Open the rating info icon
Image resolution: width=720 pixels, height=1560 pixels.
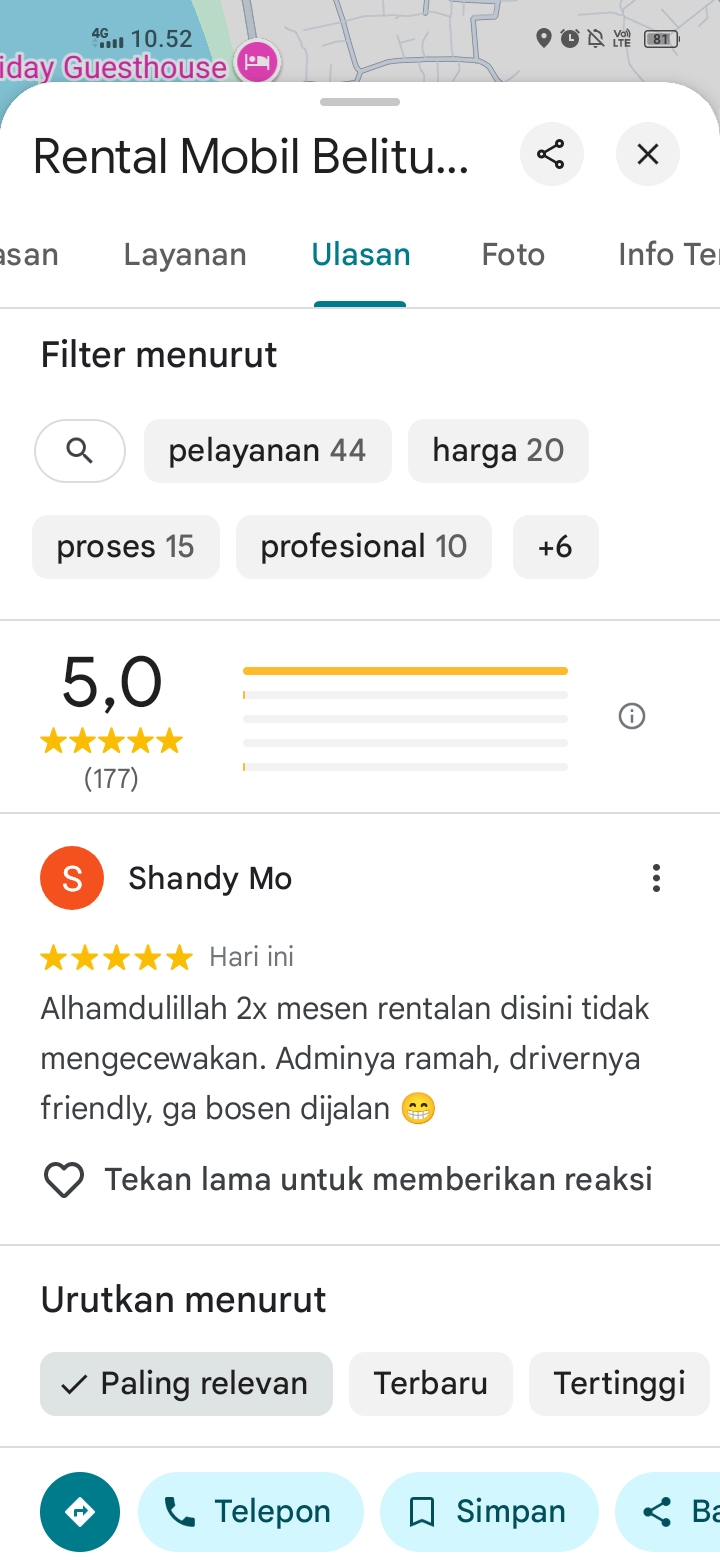(632, 716)
